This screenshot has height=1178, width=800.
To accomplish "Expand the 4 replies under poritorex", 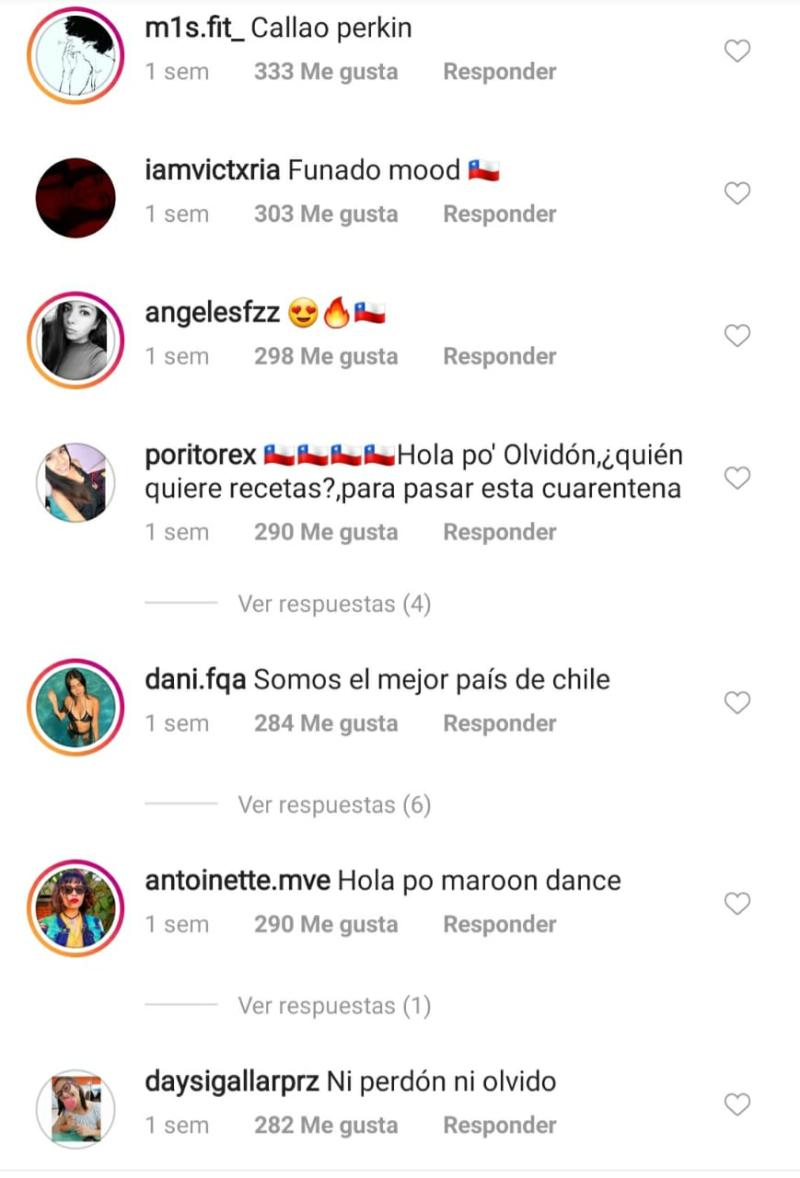I will coord(334,604).
